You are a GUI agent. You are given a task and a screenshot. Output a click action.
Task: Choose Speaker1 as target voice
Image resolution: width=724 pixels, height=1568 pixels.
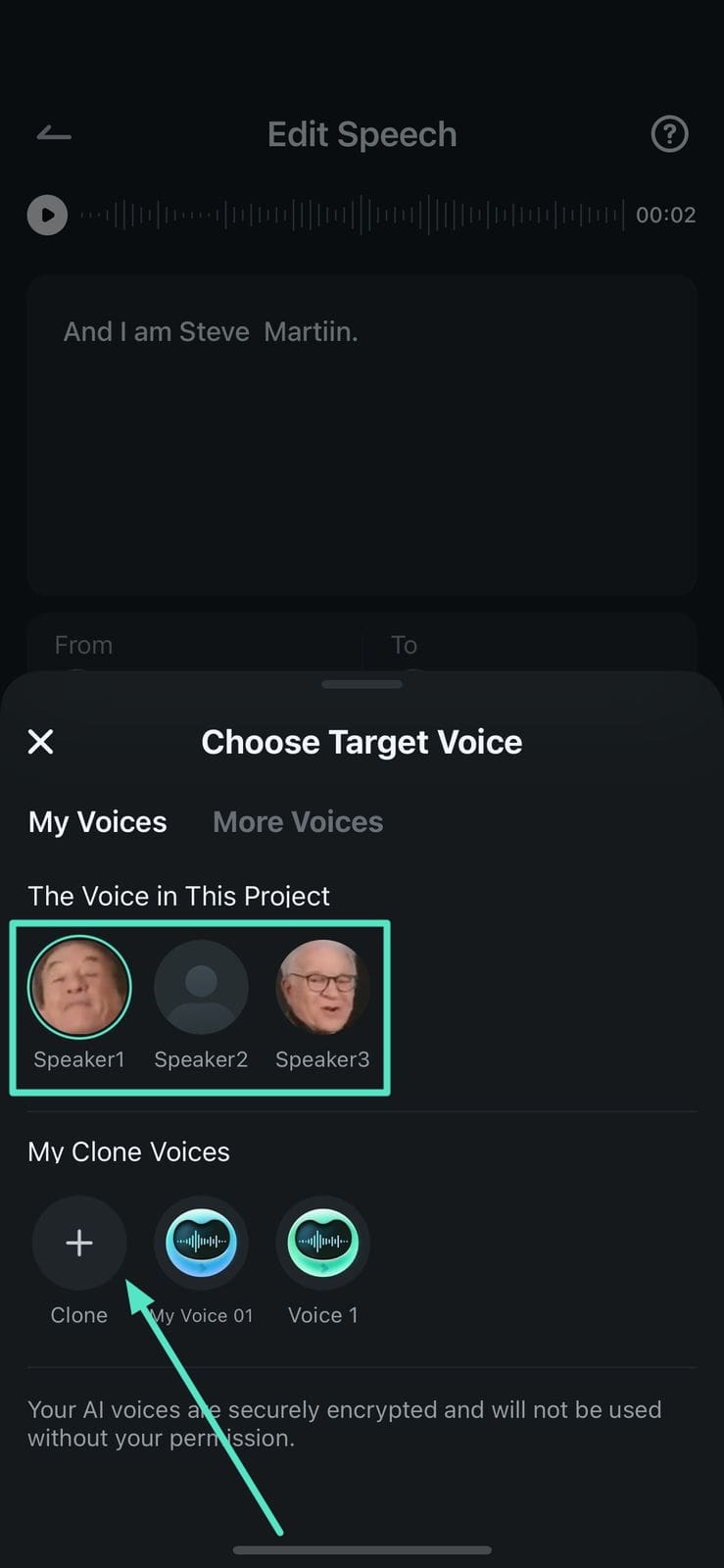click(79, 988)
